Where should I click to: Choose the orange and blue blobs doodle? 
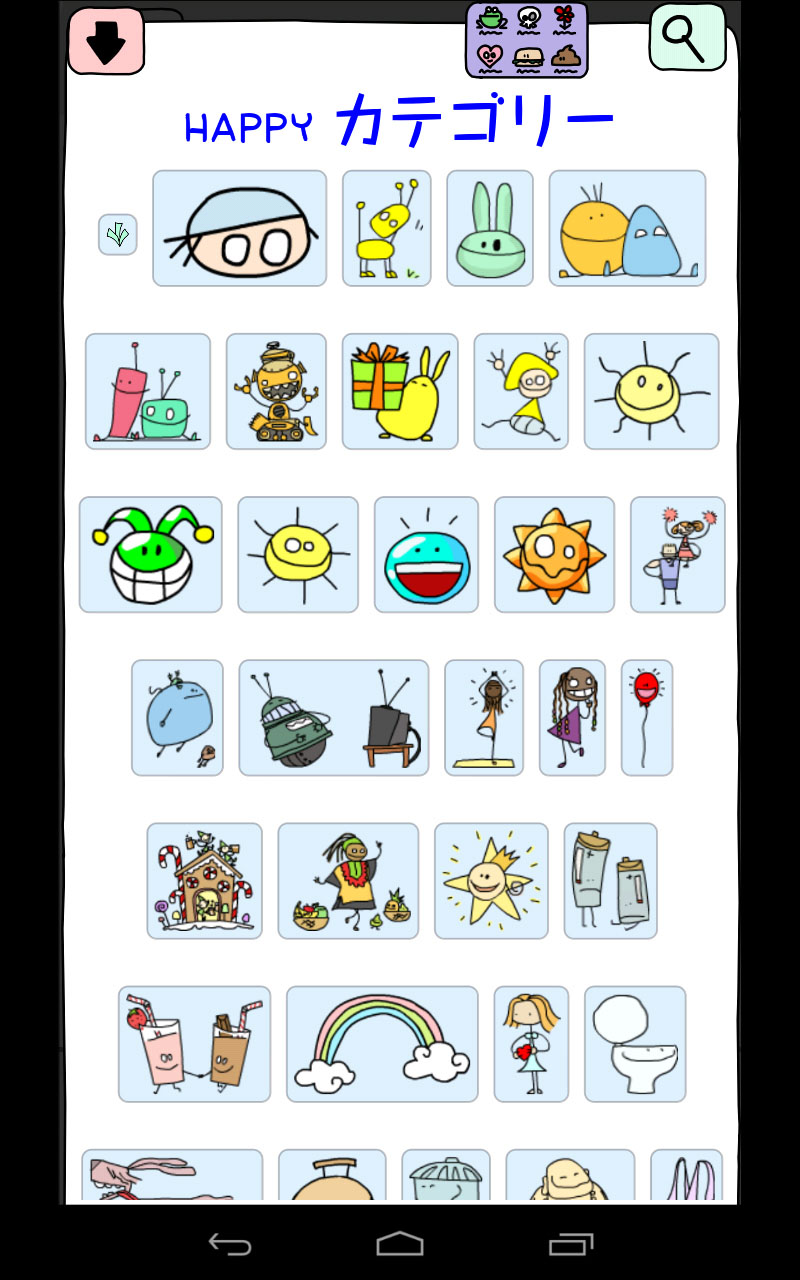click(x=627, y=228)
